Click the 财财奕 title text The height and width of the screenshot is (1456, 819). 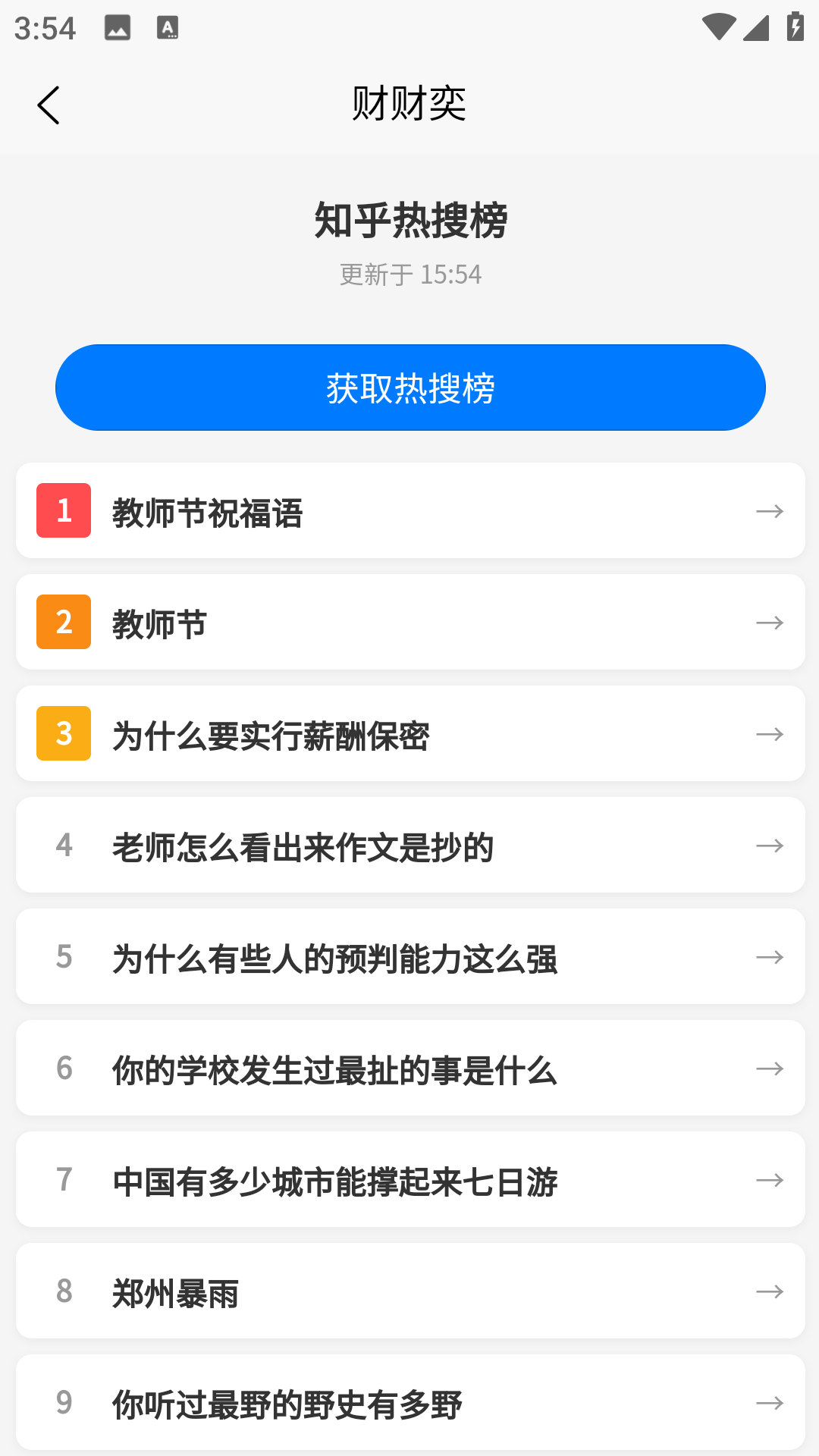(x=409, y=105)
